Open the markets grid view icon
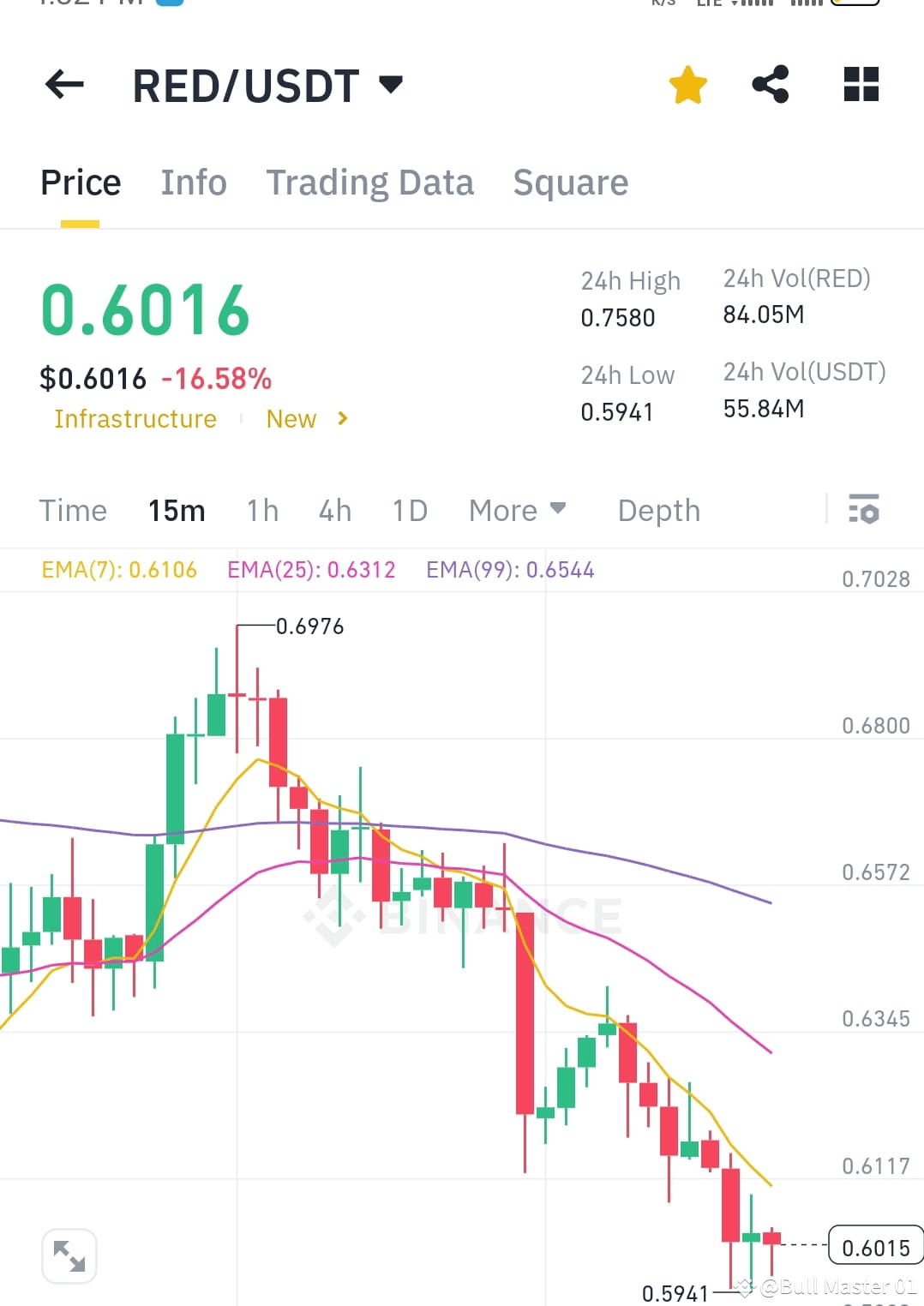924x1306 pixels. [x=861, y=84]
